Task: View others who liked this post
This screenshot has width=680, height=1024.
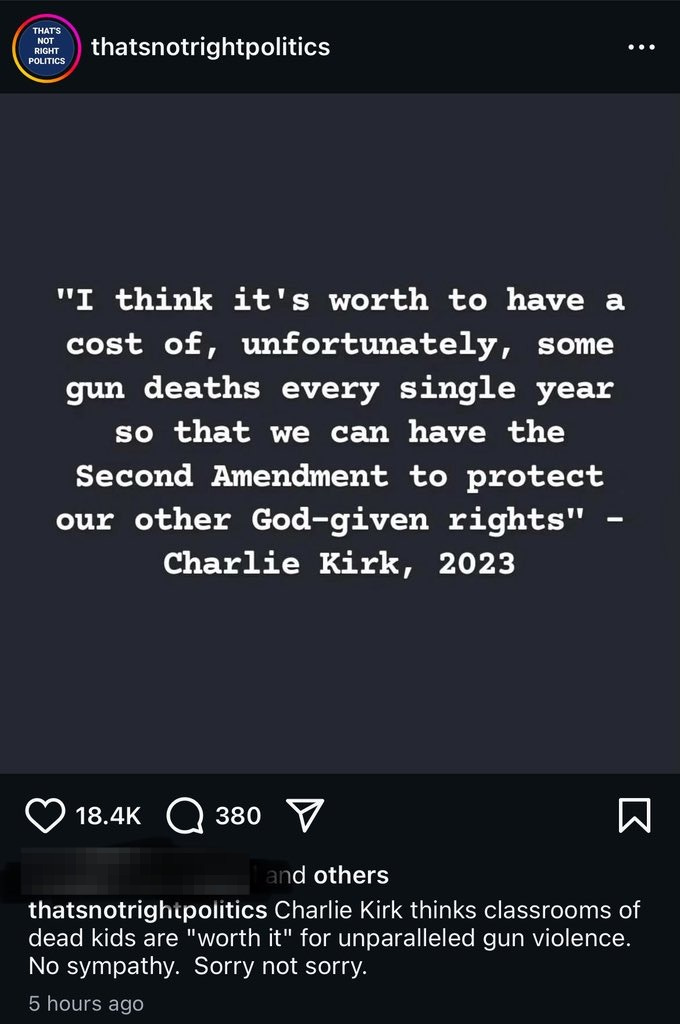Action: 351,875
